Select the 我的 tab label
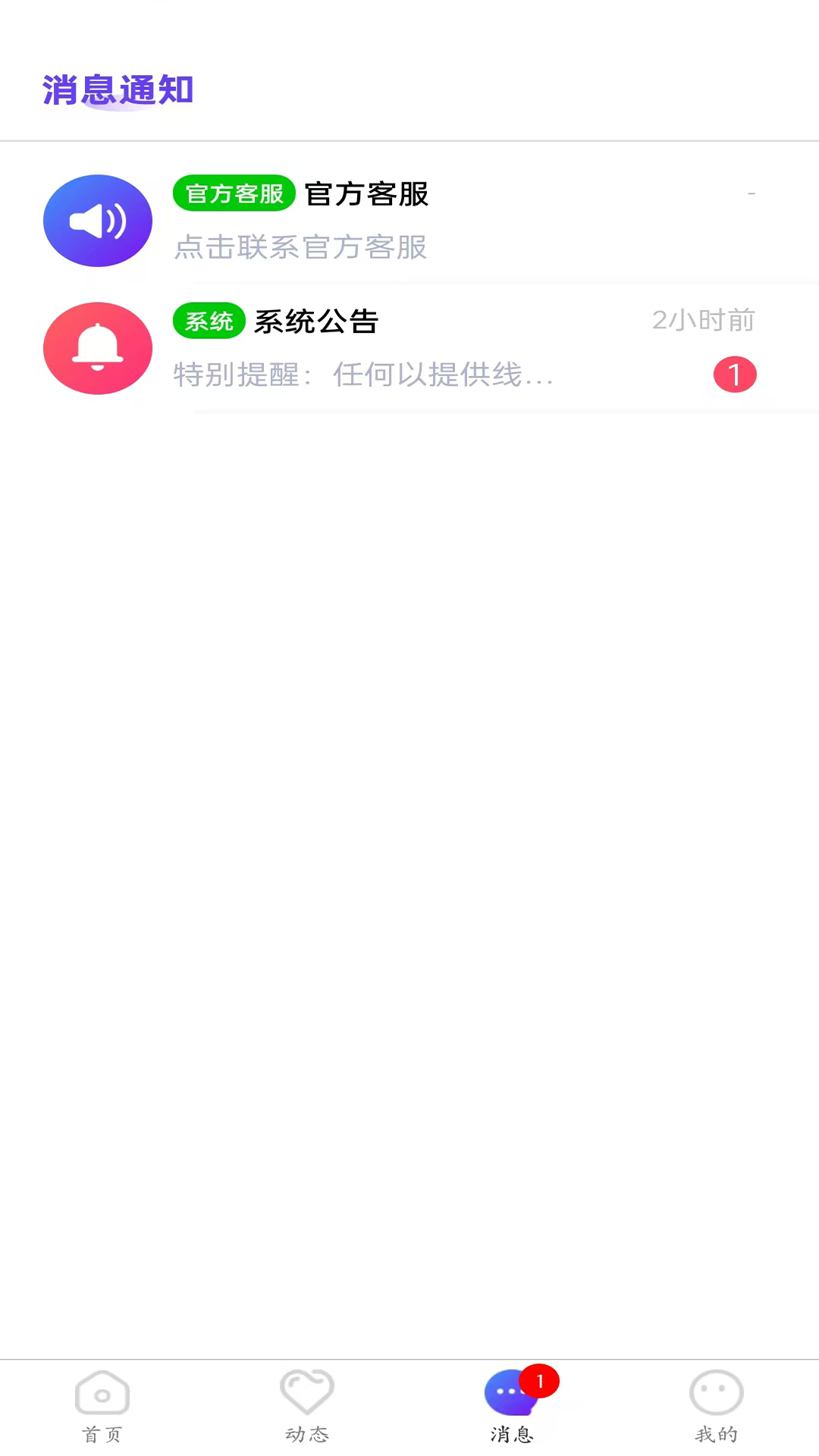Image resolution: width=819 pixels, height=1456 pixels. (716, 1433)
